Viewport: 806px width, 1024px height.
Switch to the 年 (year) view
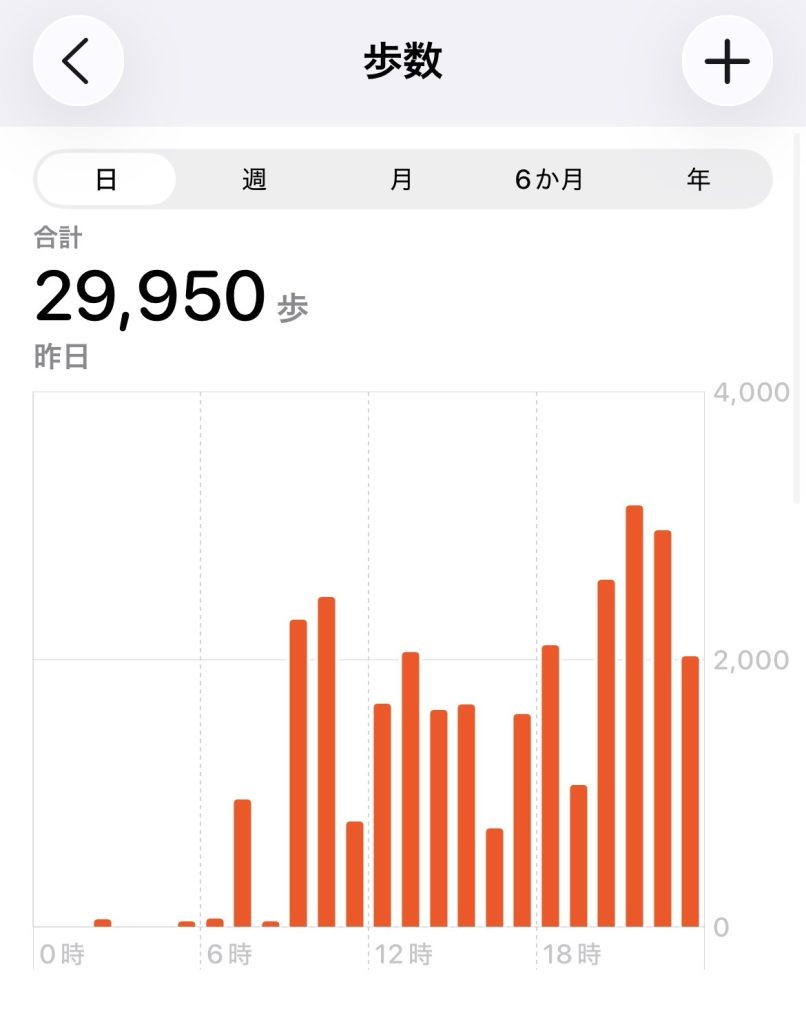[x=698, y=180]
